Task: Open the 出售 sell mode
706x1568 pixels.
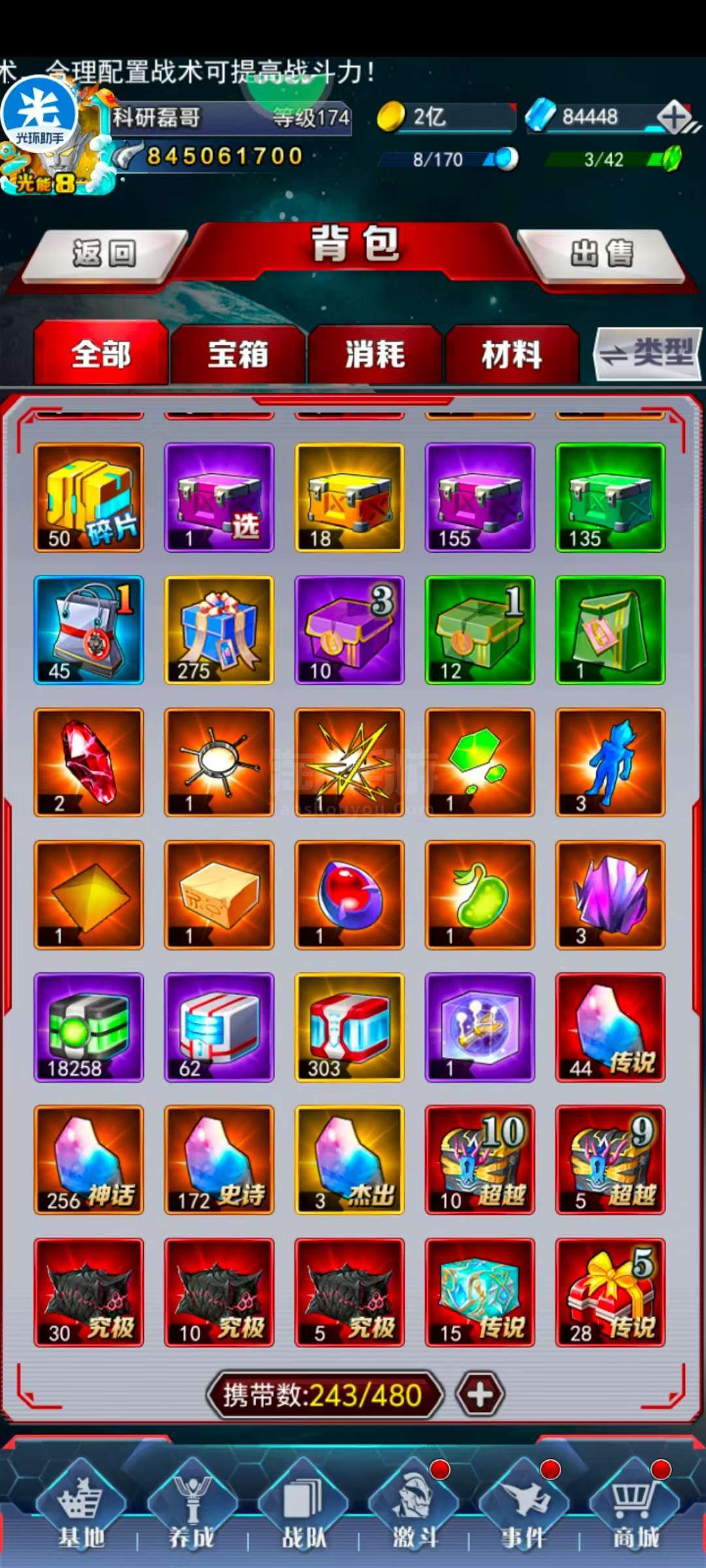Action: tap(601, 255)
